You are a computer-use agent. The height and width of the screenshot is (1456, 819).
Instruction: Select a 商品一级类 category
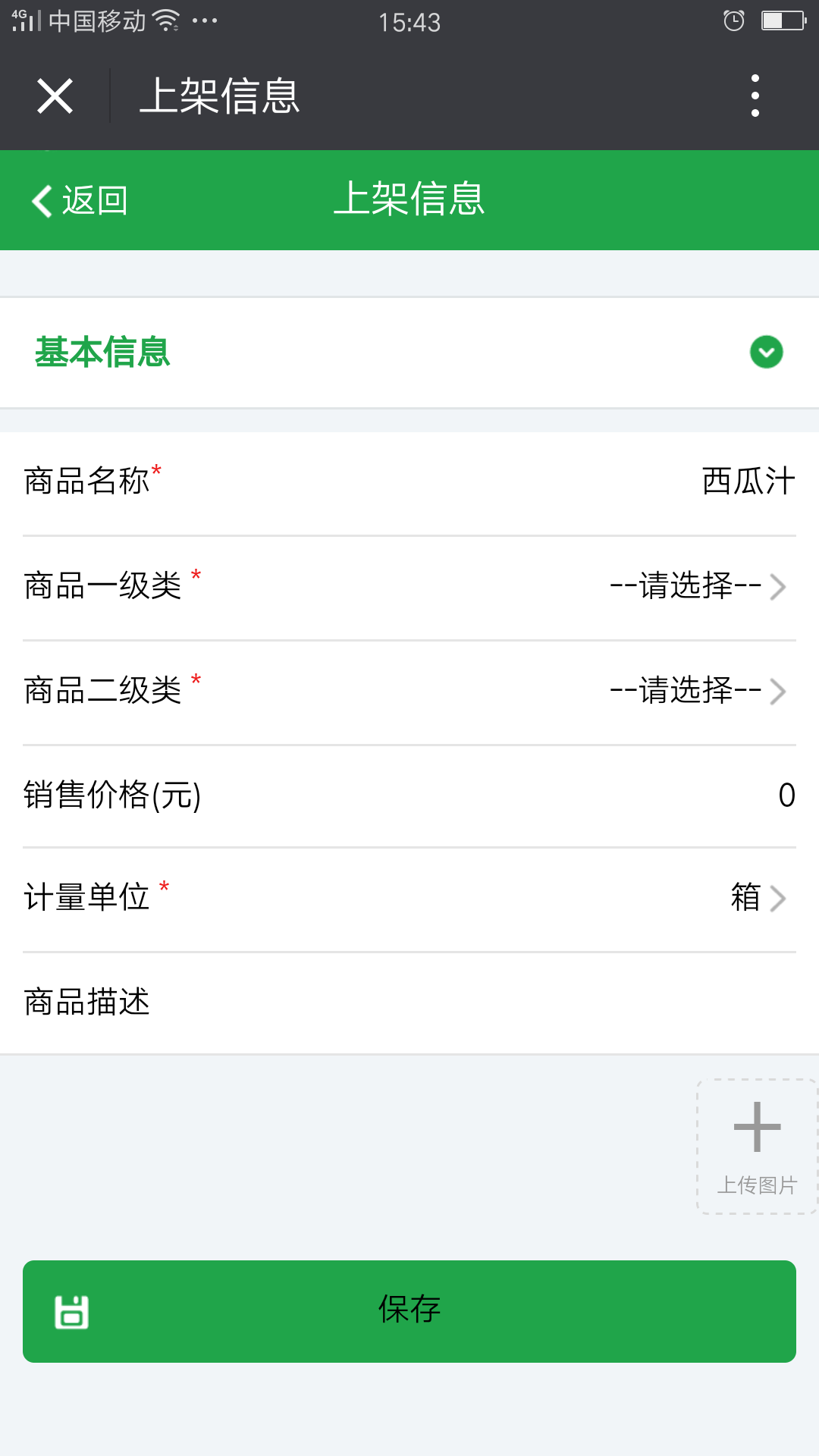point(409,587)
